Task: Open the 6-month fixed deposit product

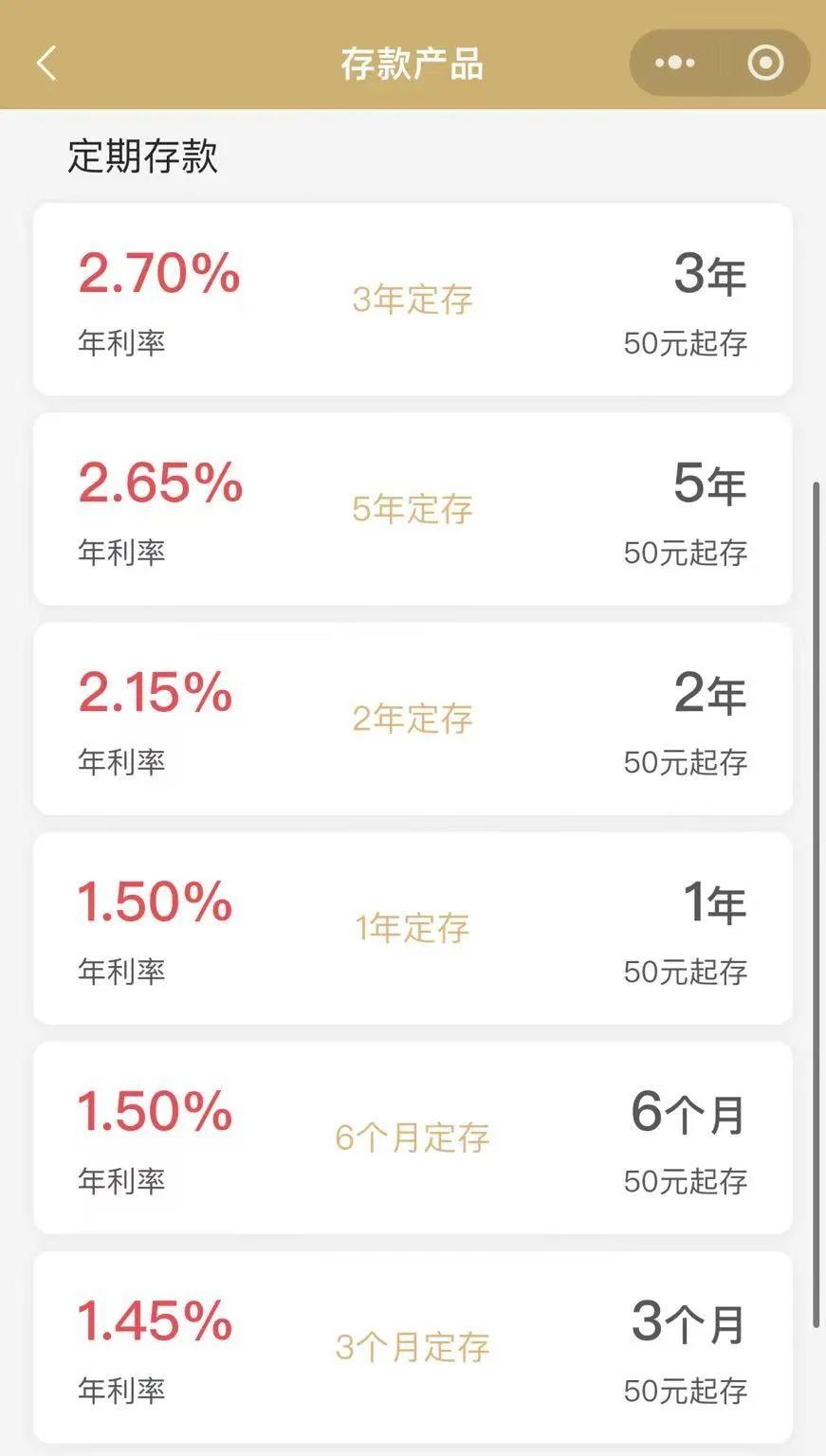Action: (413, 1137)
